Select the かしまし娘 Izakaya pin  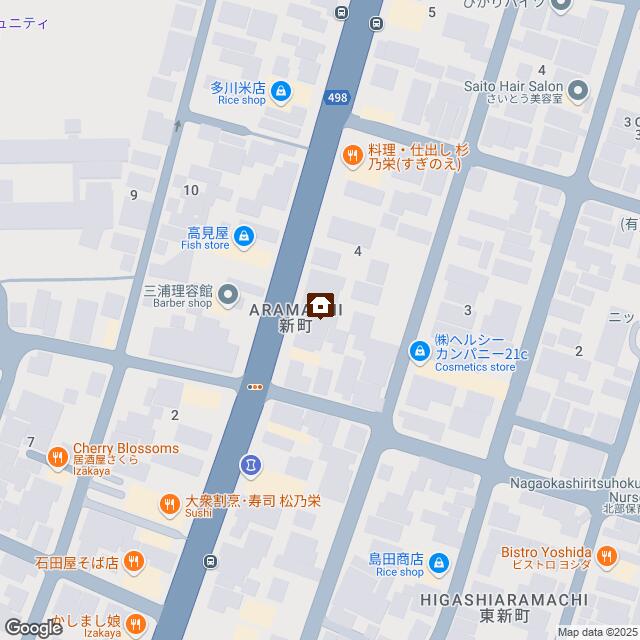click(139, 621)
